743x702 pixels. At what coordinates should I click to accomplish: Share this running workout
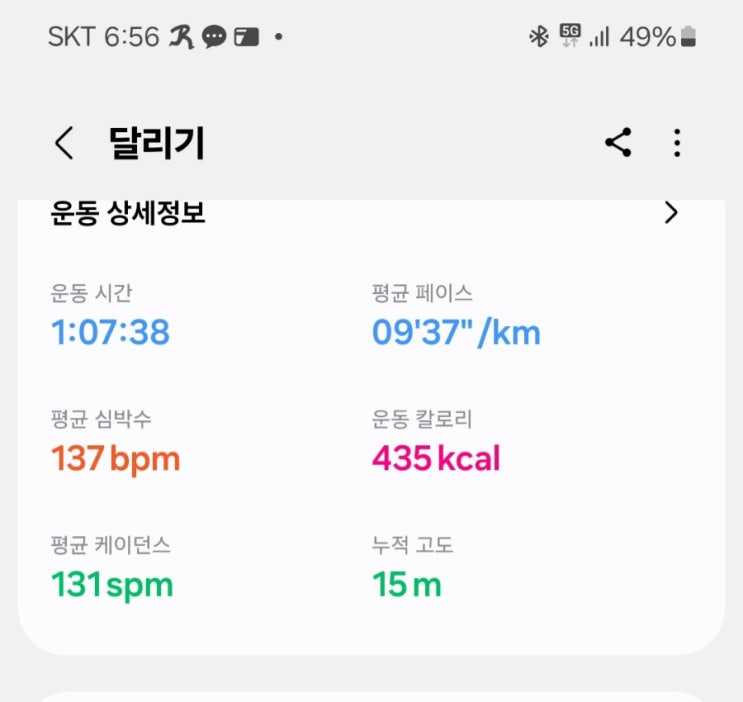pyautogui.click(x=618, y=143)
